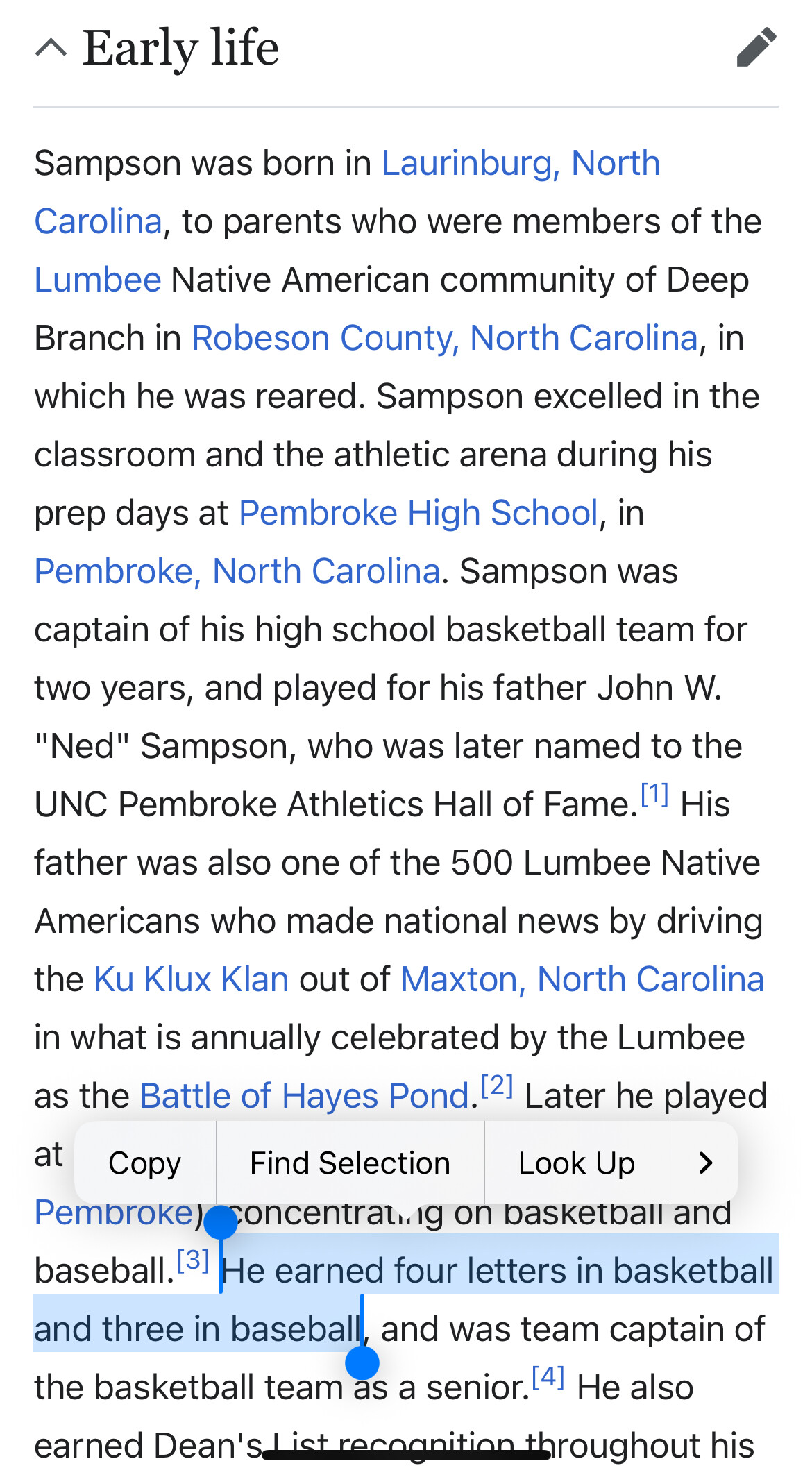The height and width of the screenshot is (1477, 812).
Task: Open the Battle of Hayes Pond link
Action: click(305, 1097)
